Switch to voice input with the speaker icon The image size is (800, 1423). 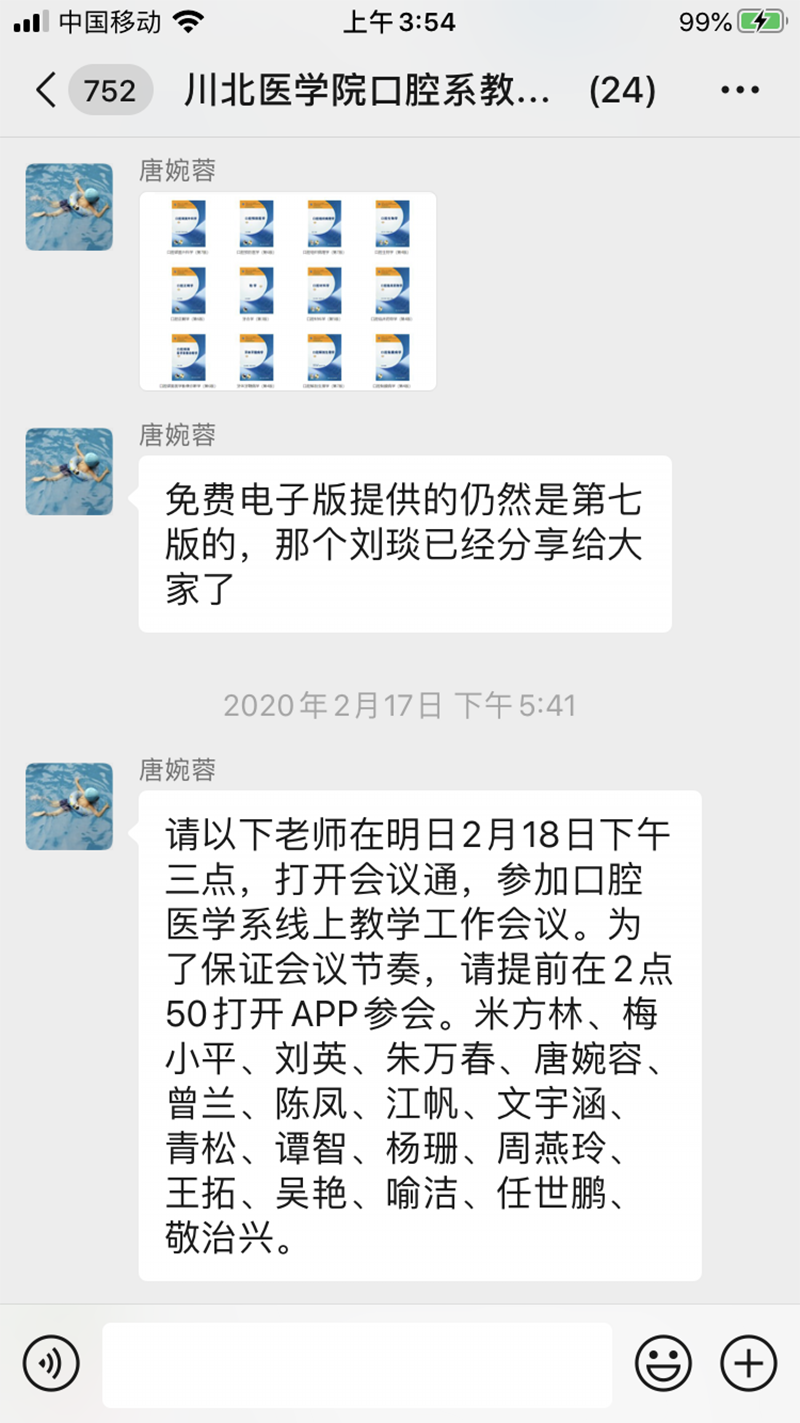[52, 1363]
